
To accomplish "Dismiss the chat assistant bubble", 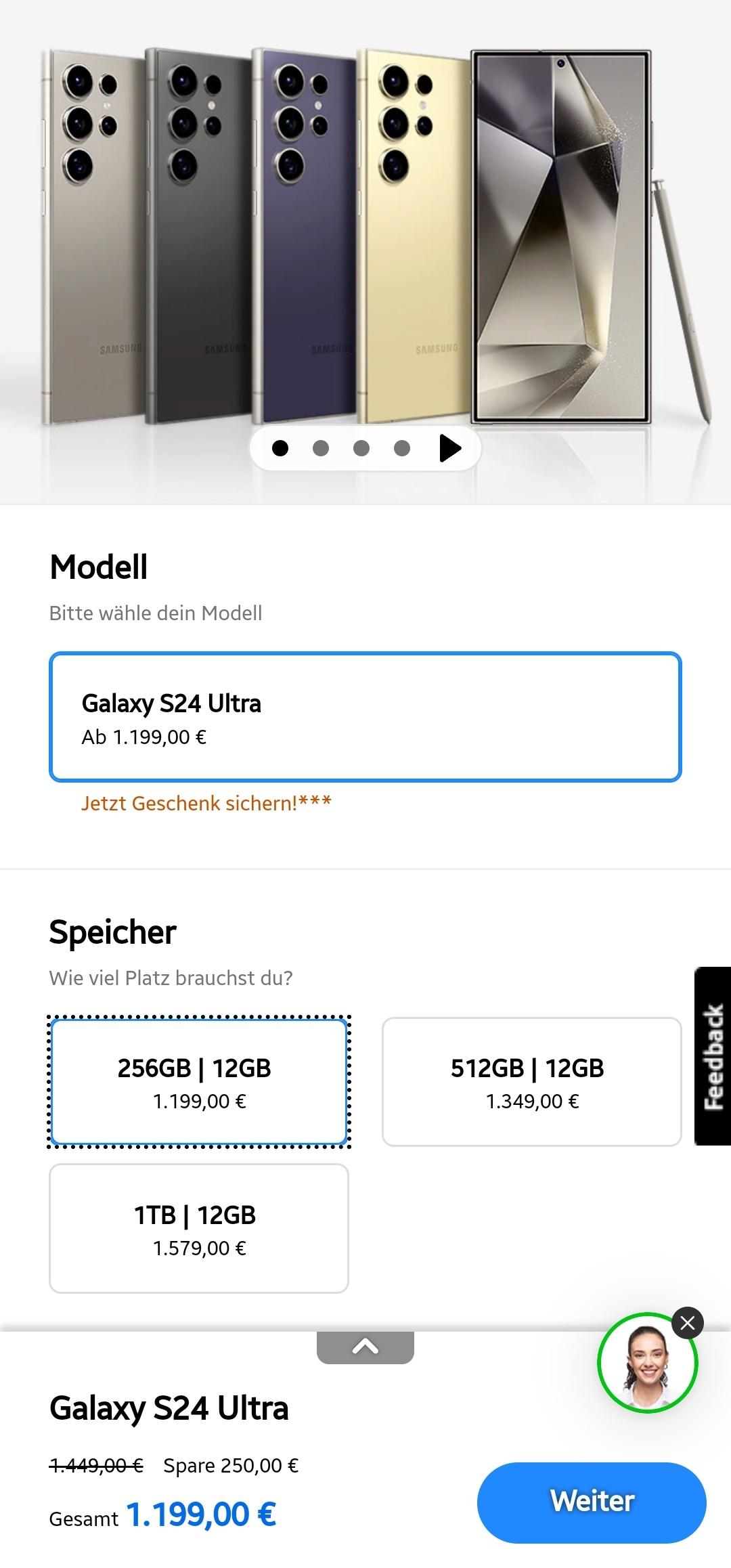I will point(687,1323).
